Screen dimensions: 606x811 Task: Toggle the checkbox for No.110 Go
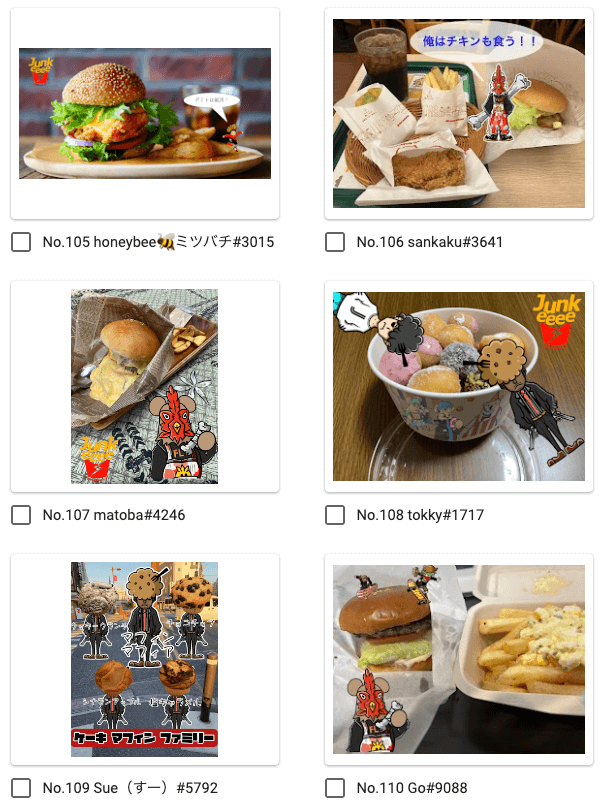335,788
